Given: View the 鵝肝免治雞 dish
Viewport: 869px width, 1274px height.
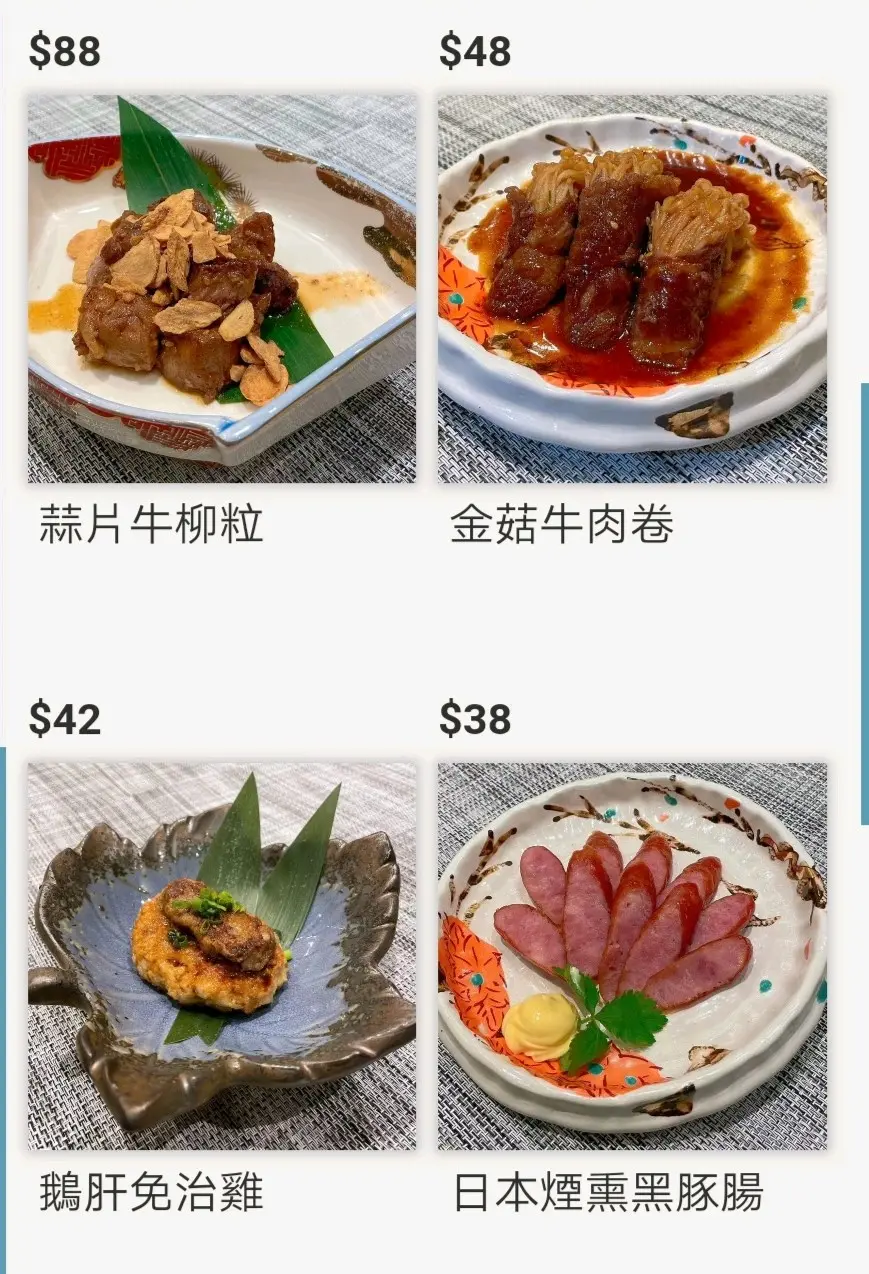Looking at the screenshot, I should 222,957.
